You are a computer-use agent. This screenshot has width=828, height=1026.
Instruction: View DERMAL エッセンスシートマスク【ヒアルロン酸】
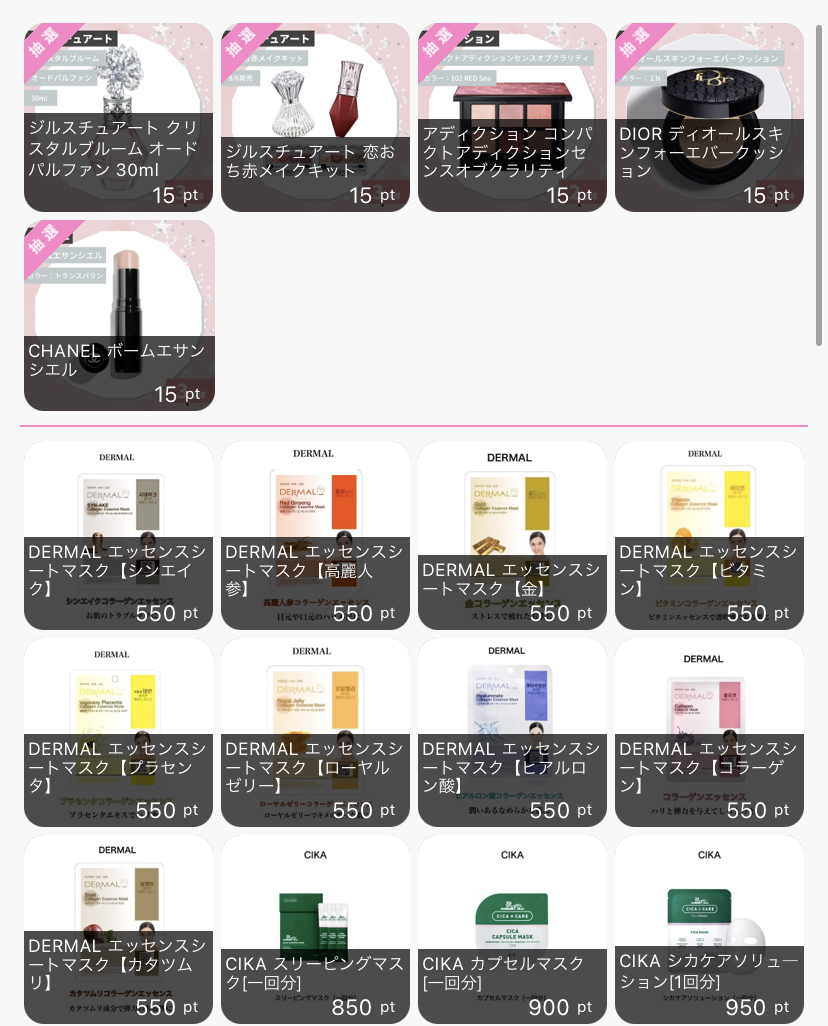(x=512, y=732)
